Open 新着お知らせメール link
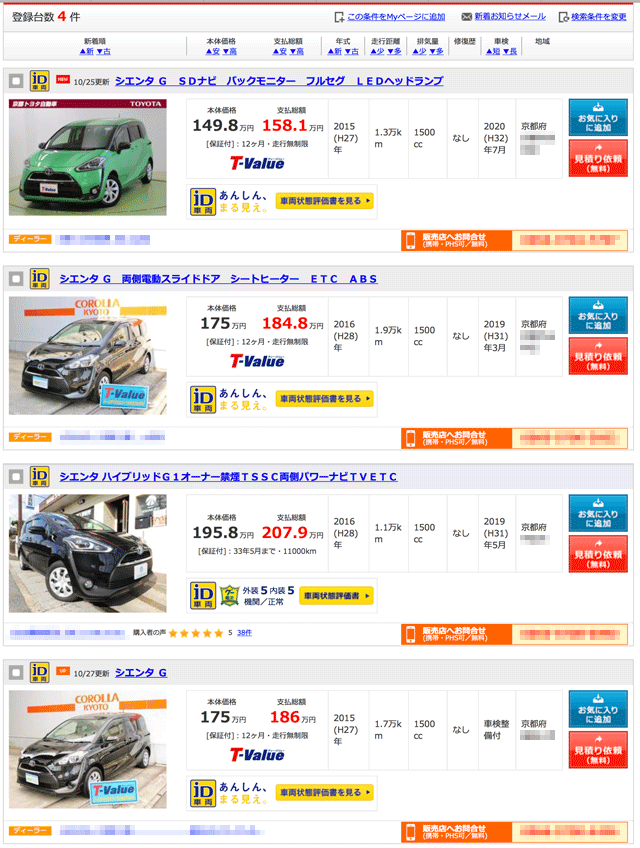 (509, 17)
